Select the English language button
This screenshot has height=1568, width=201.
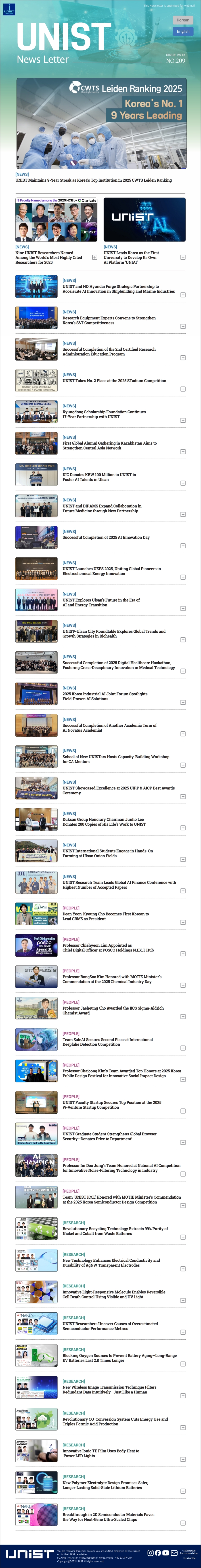pyautogui.click(x=183, y=31)
